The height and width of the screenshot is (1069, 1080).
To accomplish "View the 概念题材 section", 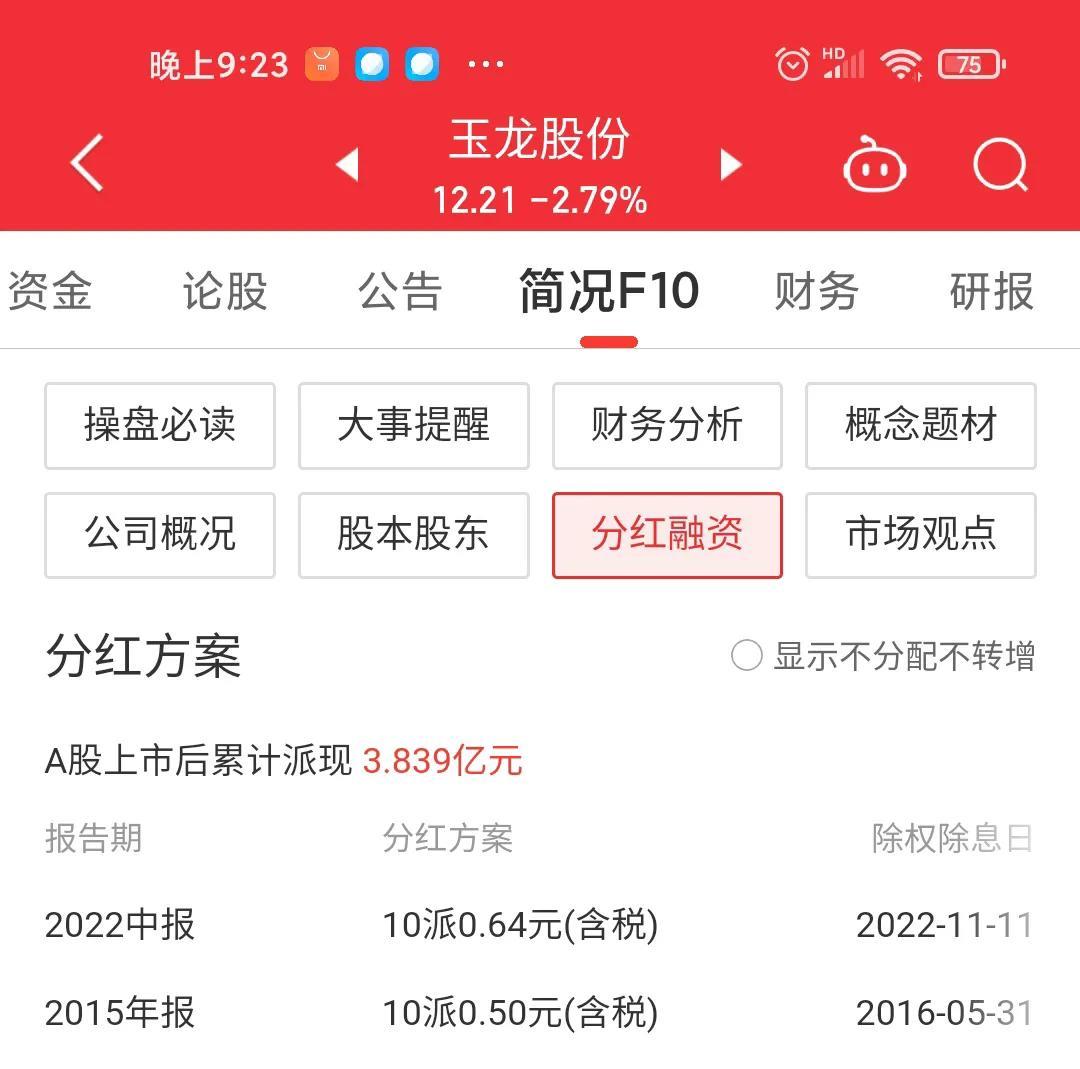I will pyautogui.click(x=920, y=426).
